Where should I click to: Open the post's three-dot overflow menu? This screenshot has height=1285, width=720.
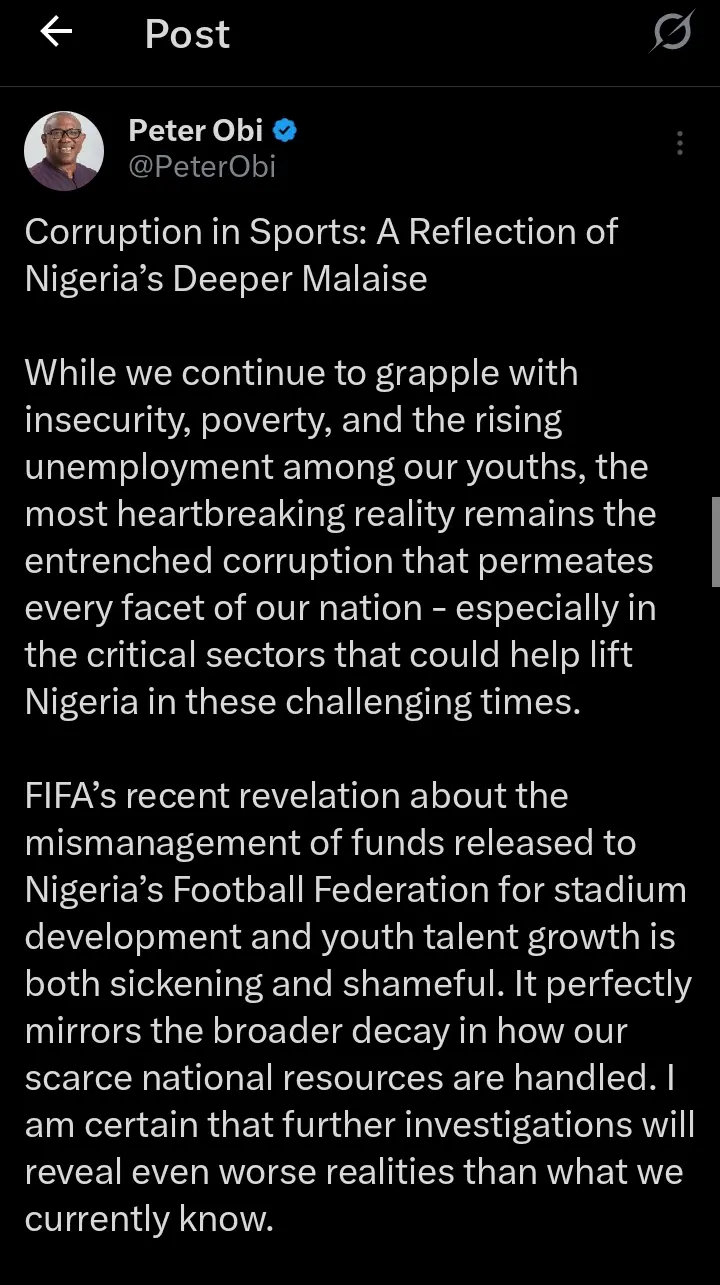(x=680, y=143)
